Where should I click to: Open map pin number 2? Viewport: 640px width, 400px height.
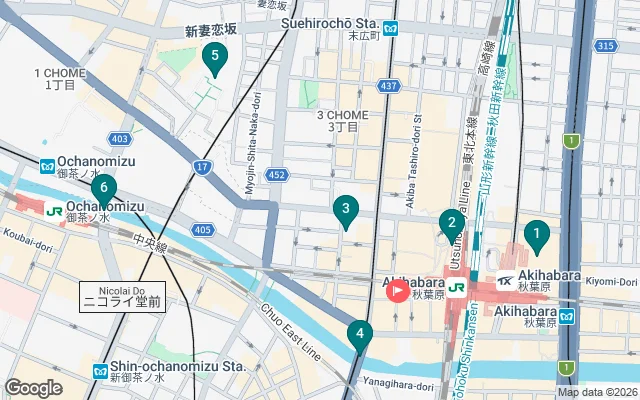tap(452, 224)
